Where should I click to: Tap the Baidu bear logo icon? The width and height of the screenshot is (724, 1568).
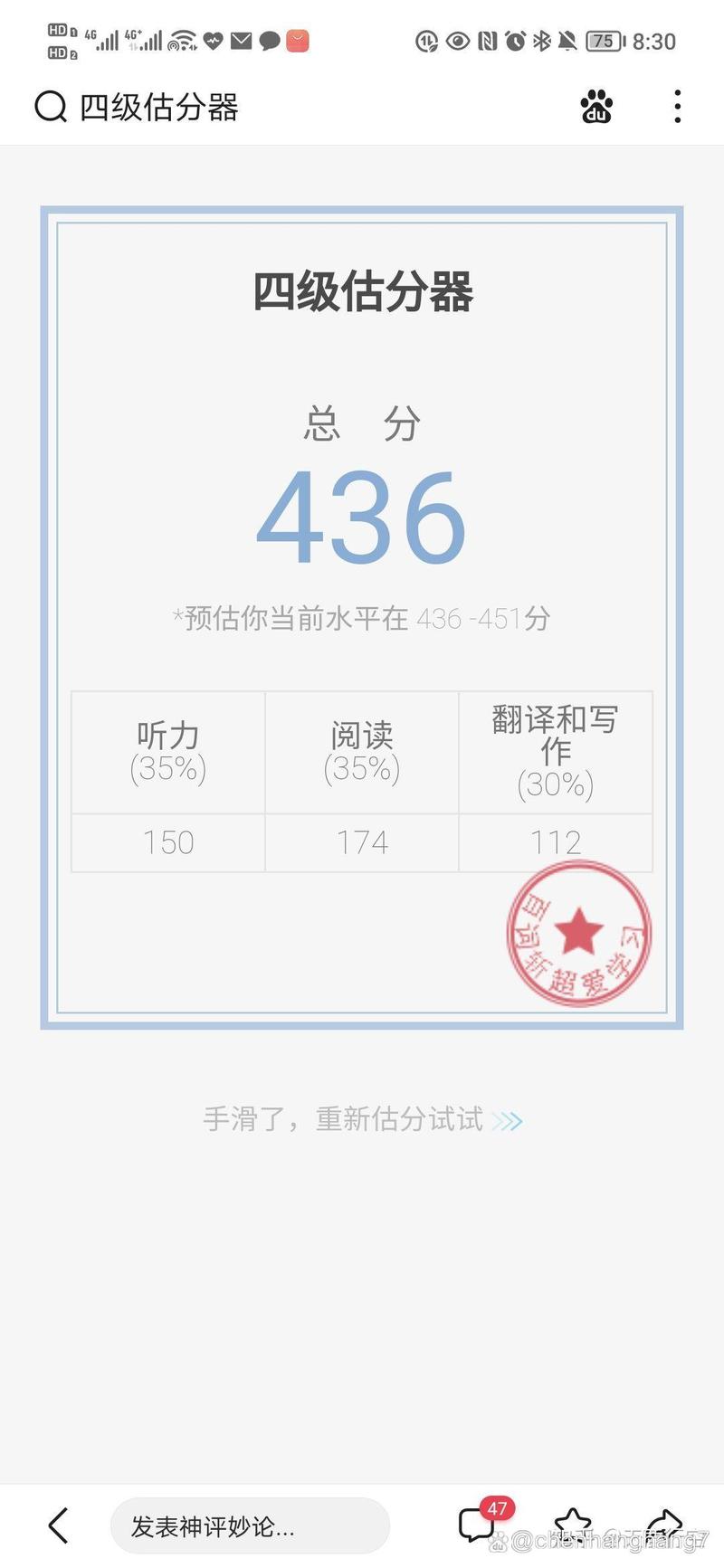[597, 108]
